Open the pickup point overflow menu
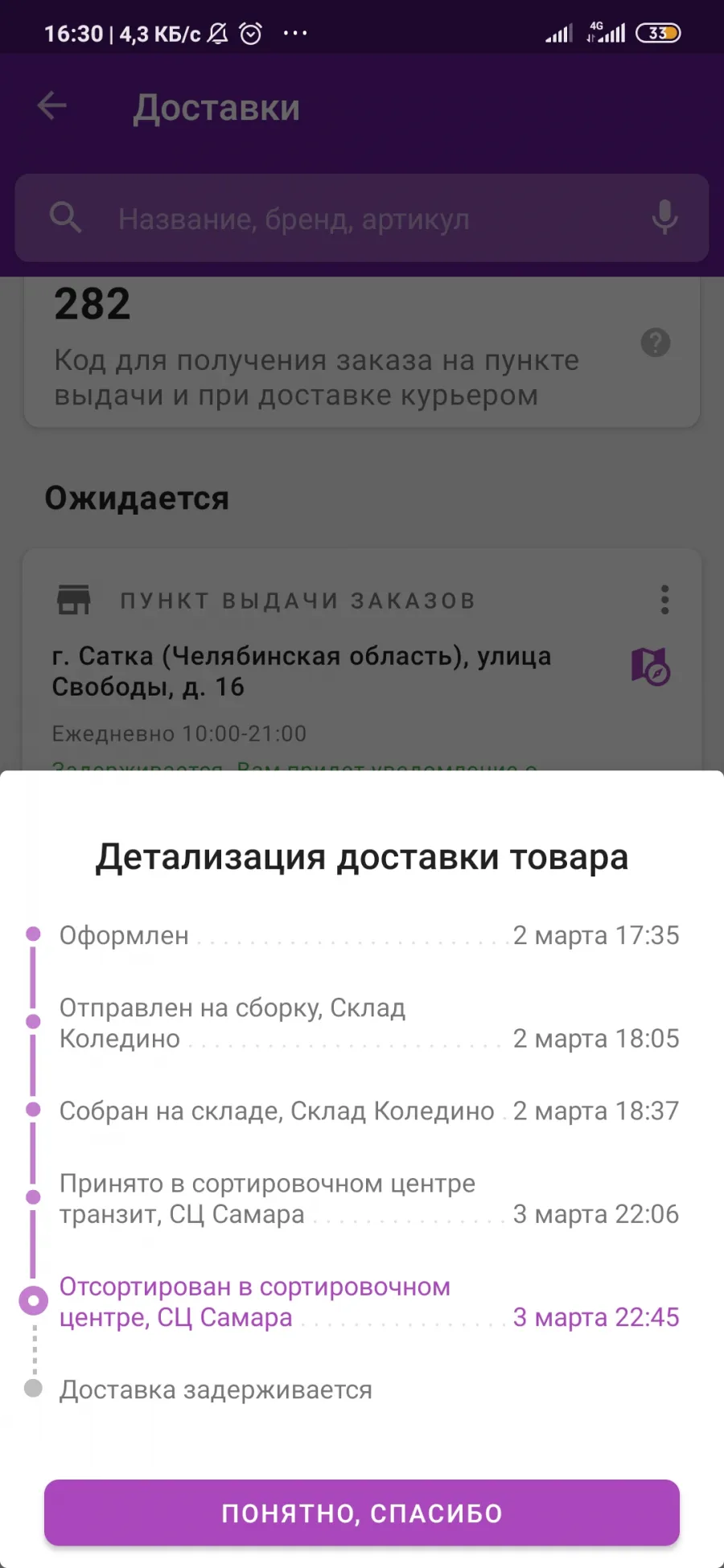 coord(664,600)
